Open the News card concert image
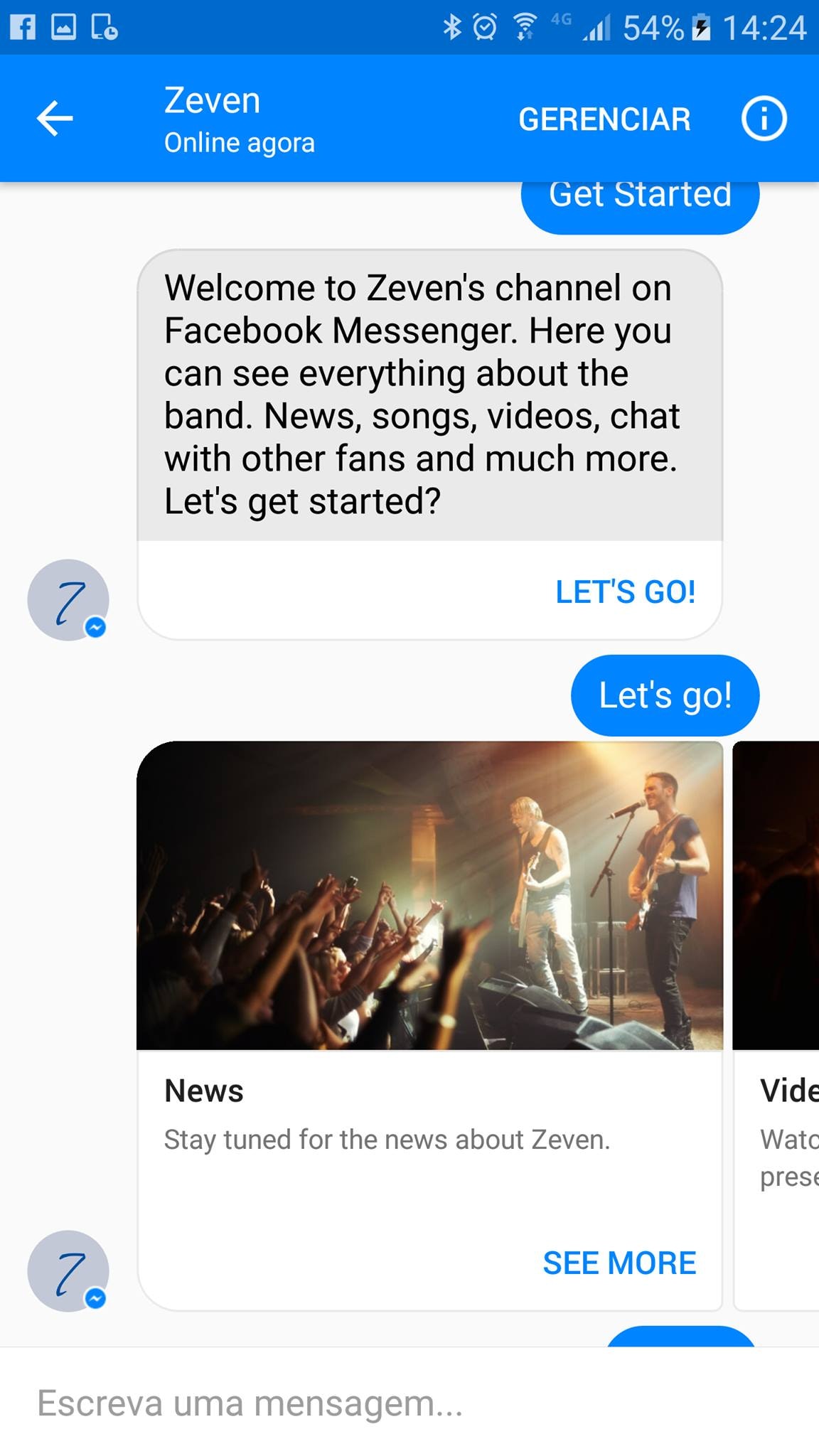The image size is (819, 1456). [429, 896]
